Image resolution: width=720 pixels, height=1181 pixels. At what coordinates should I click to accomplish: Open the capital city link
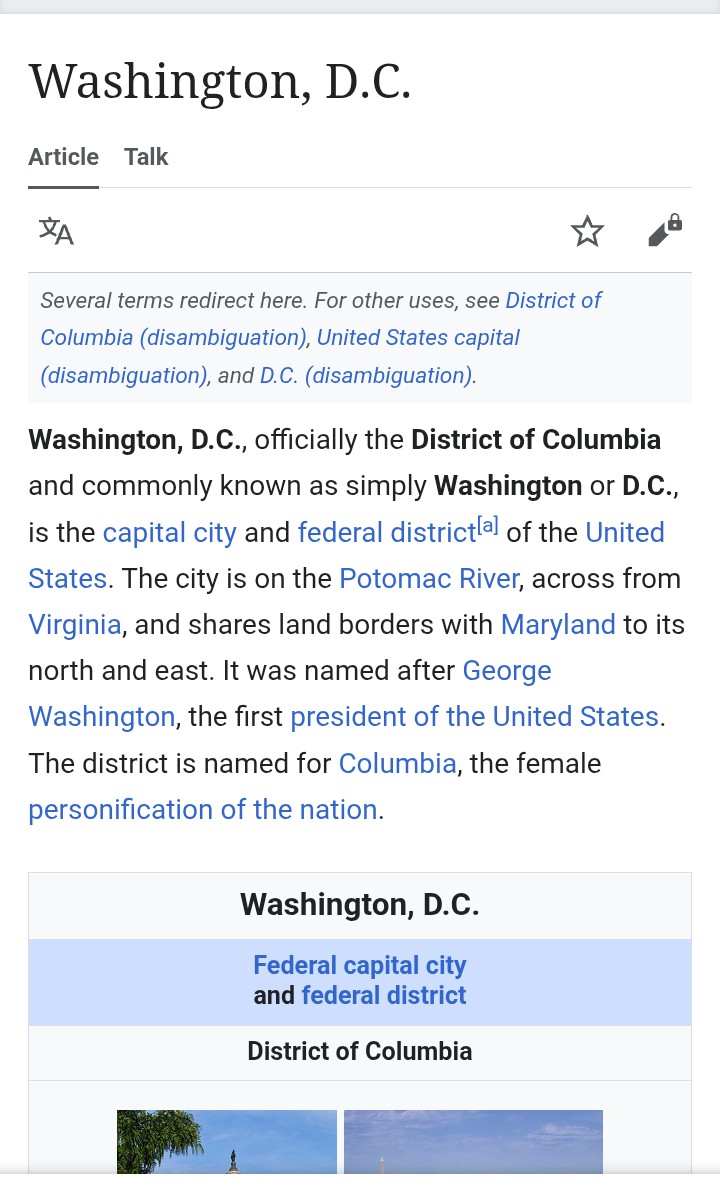coord(169,532)
